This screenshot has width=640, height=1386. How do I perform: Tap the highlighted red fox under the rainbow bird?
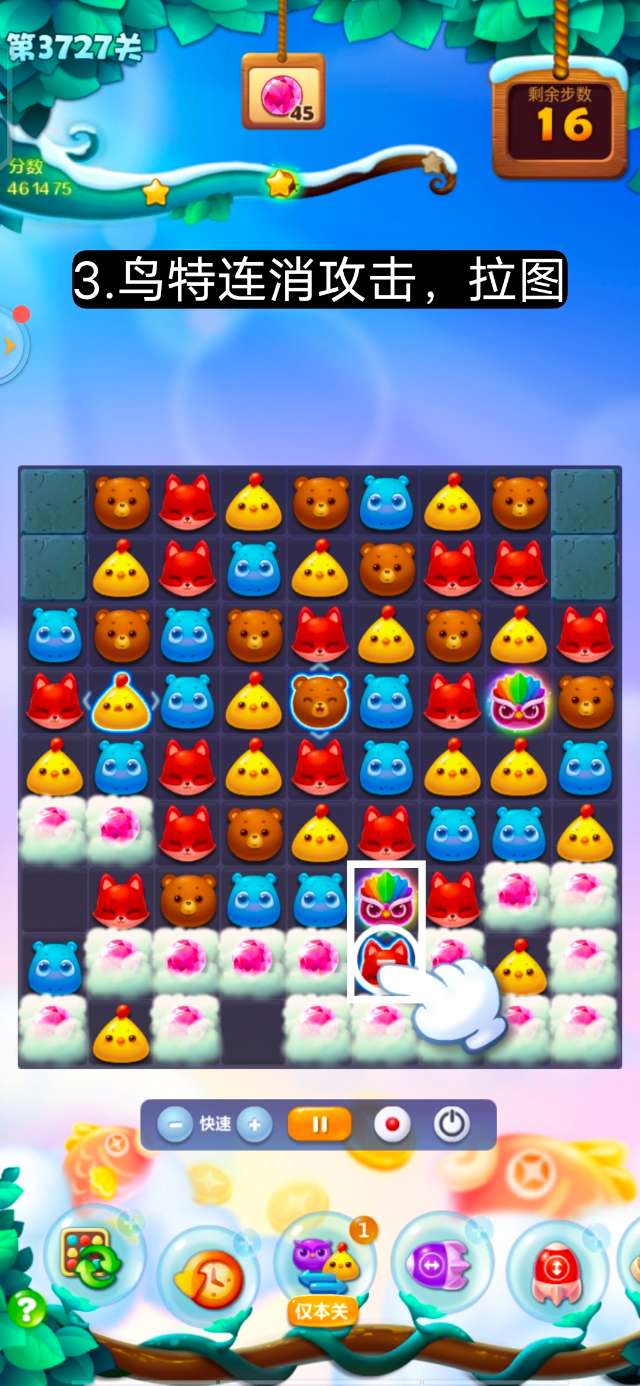384,958
